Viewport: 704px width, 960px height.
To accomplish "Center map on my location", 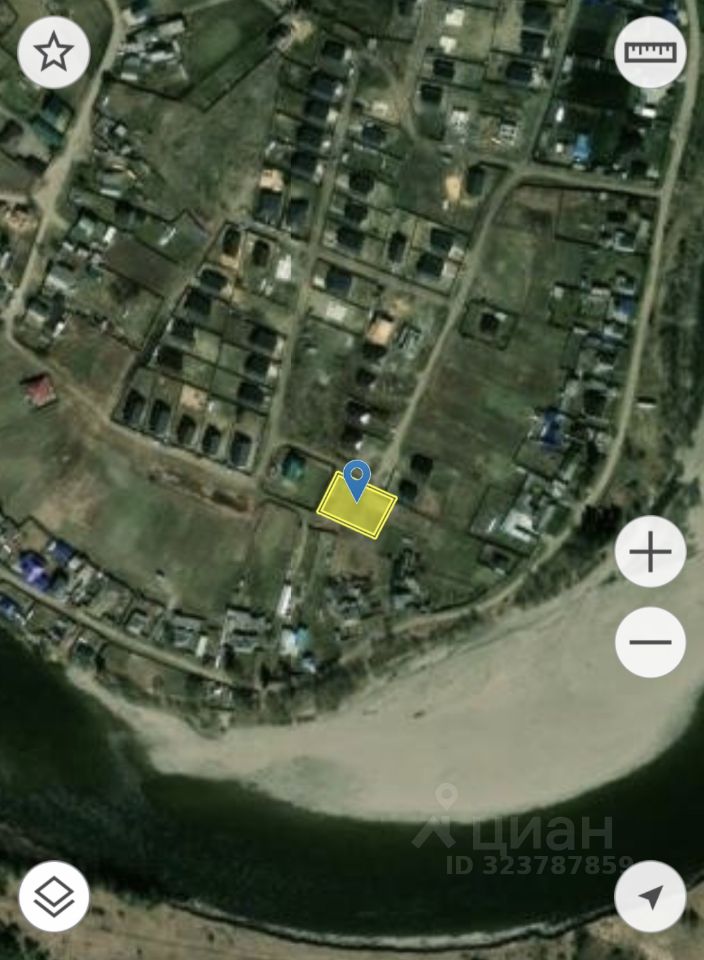I will pos(650,896).
